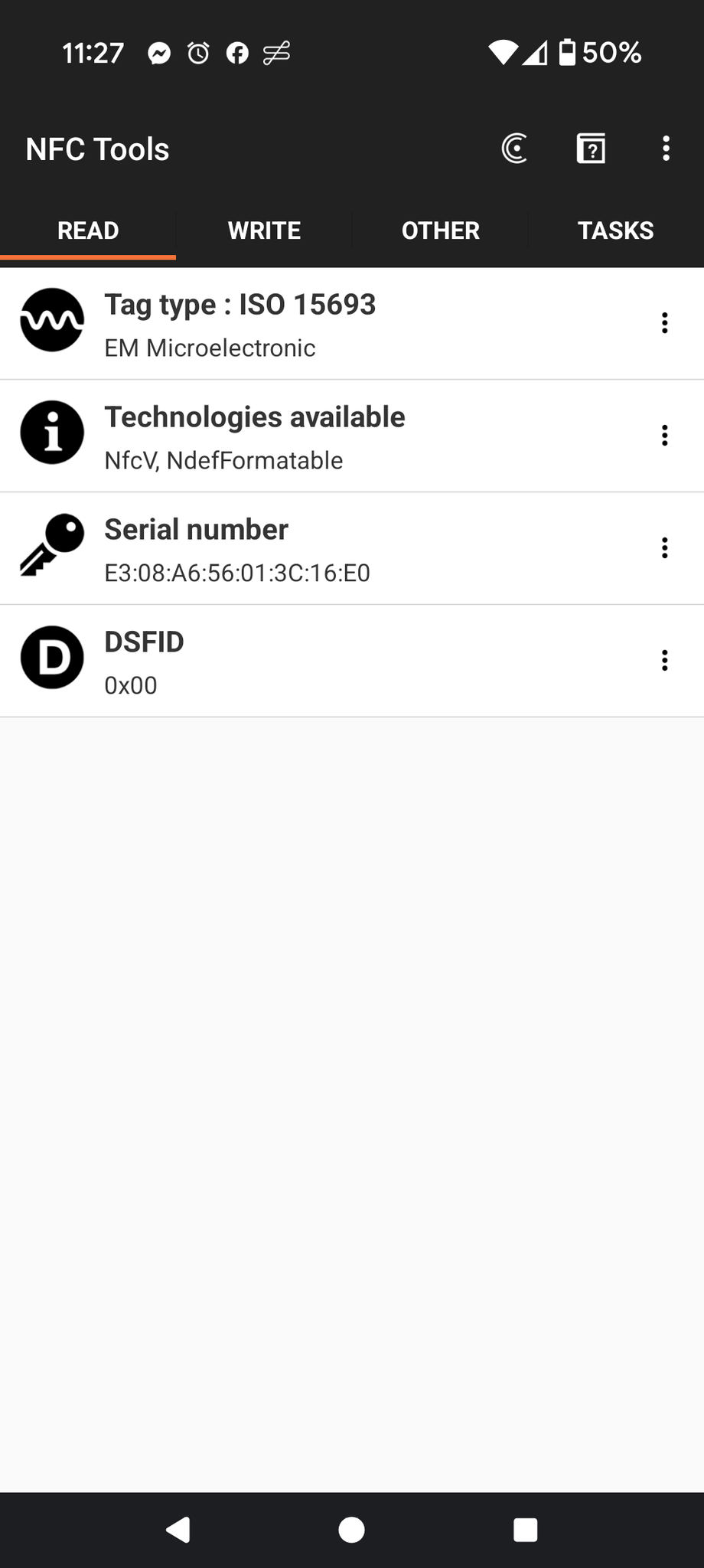This screenshot has width=704, height=1568.
Task: Select the READ tab
Action: pyautogui.click(x=88, y=230)
